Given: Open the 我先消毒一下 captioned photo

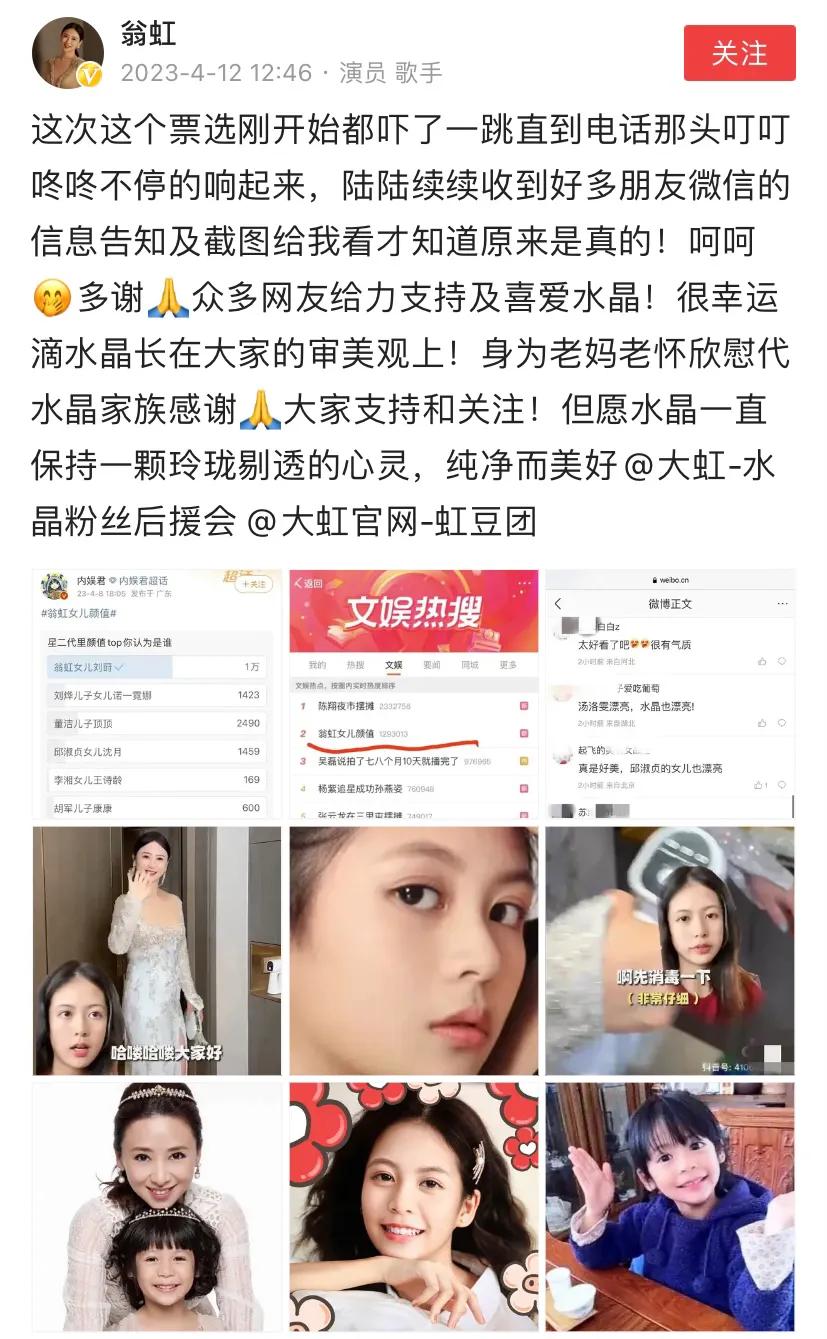Looking at the screenshot, I should click(x=669, y=950).
